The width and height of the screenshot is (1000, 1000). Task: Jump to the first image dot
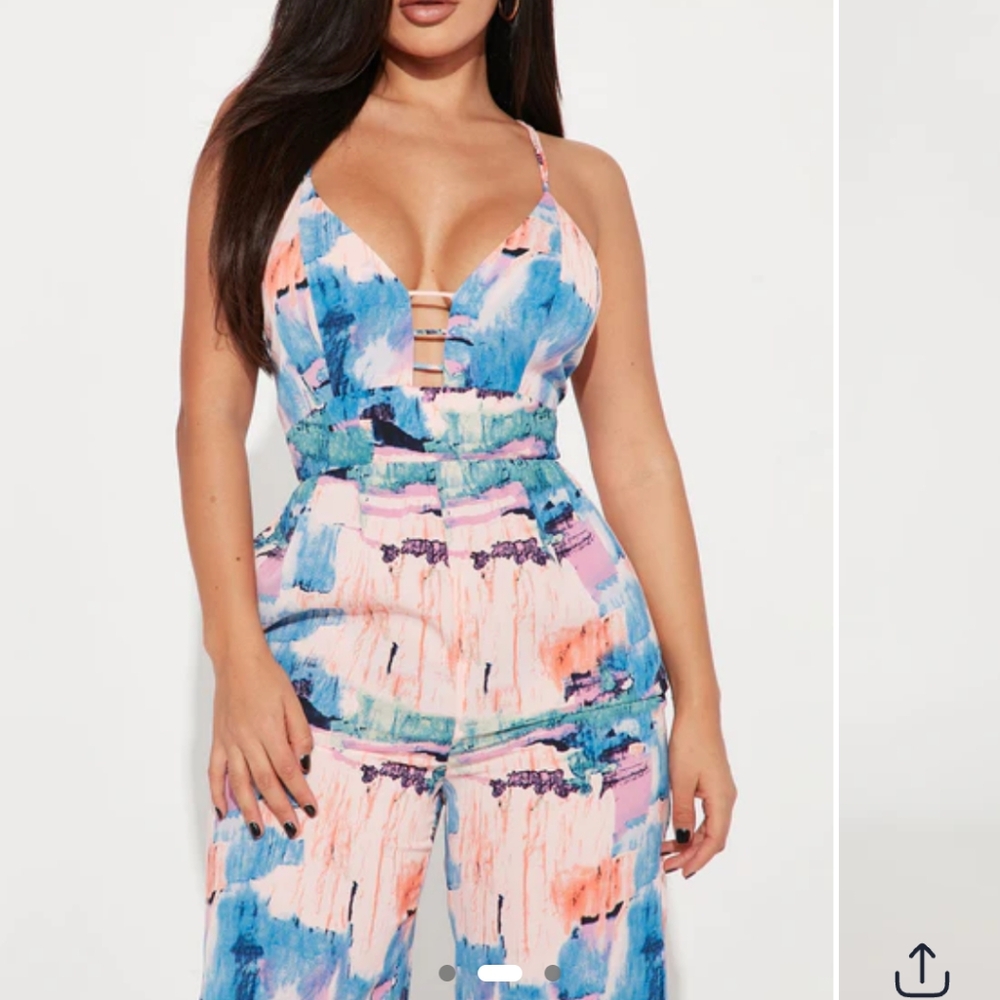click(x=447, y=973)
